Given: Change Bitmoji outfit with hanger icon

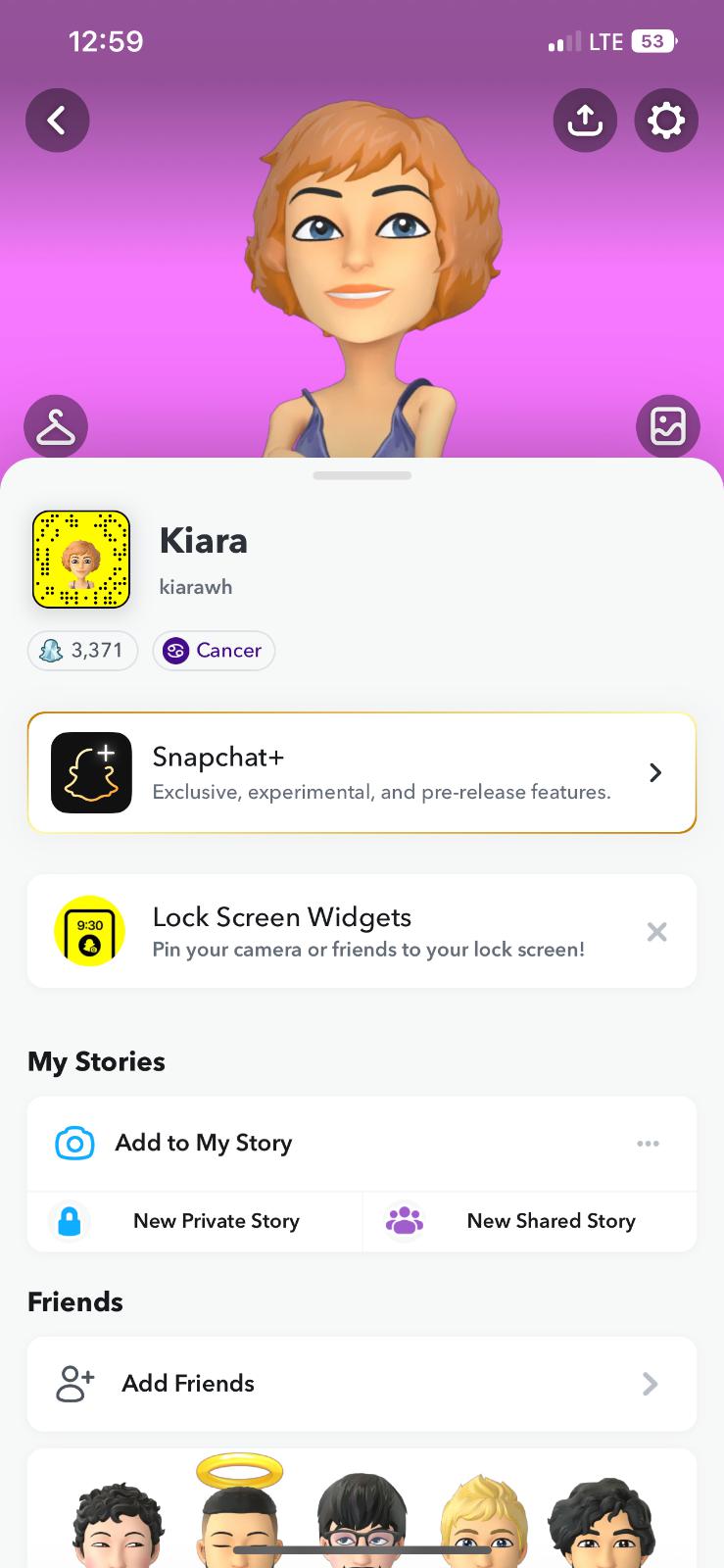Looking at the screenshot, I should coord(56,426).
